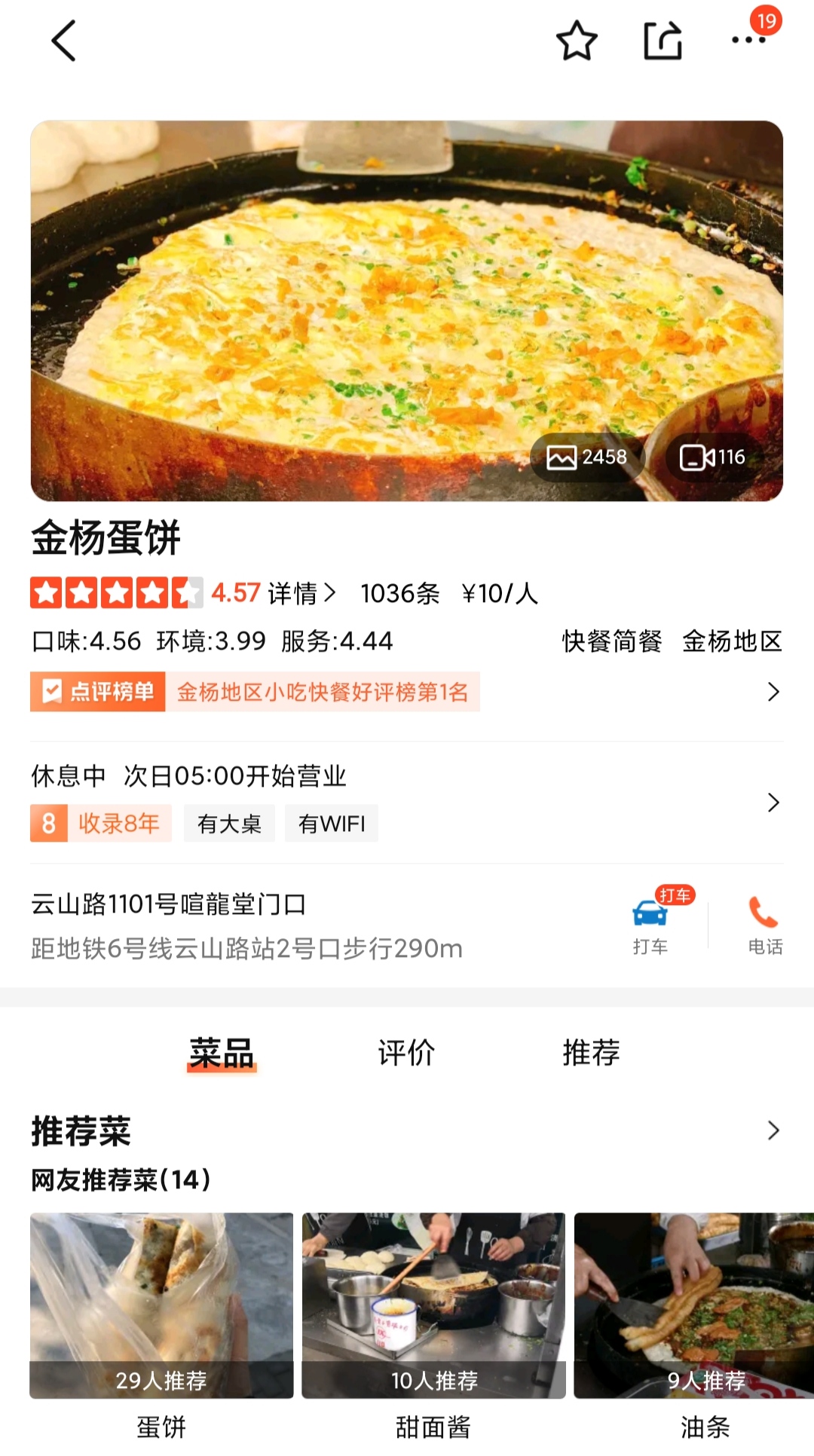The height and width of the screenshot is (1456, 814).
Task: Share this restaurant page
Action: click(x=663, y=41)
